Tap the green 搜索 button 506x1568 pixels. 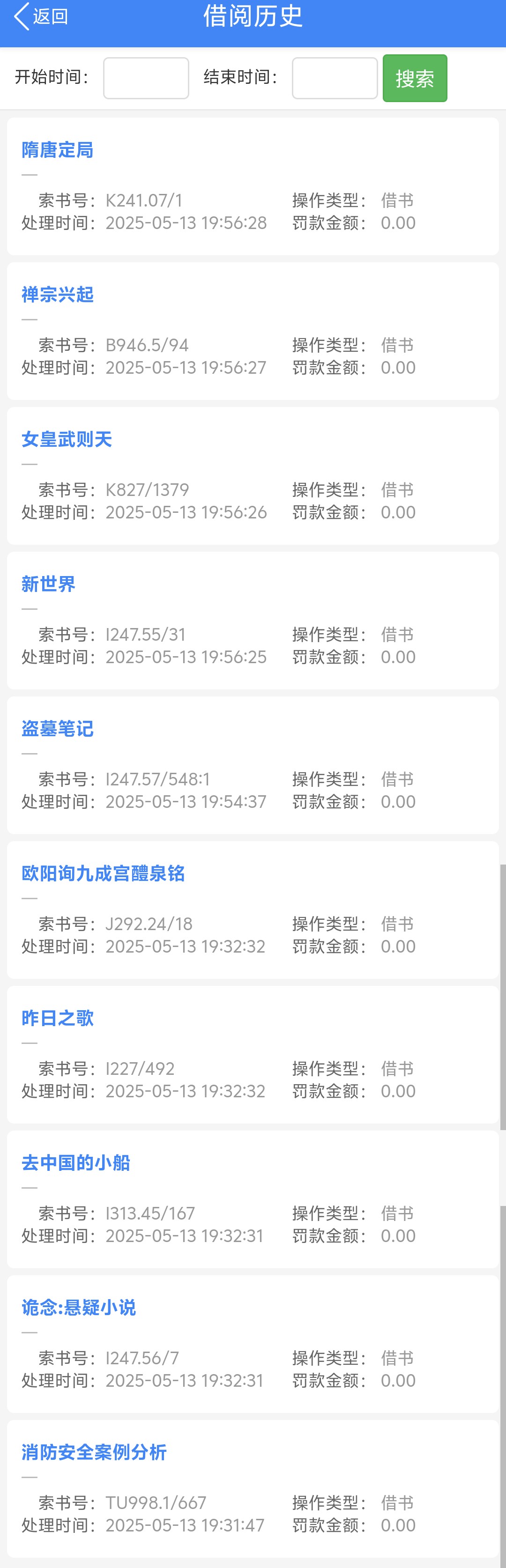(415, 78)
